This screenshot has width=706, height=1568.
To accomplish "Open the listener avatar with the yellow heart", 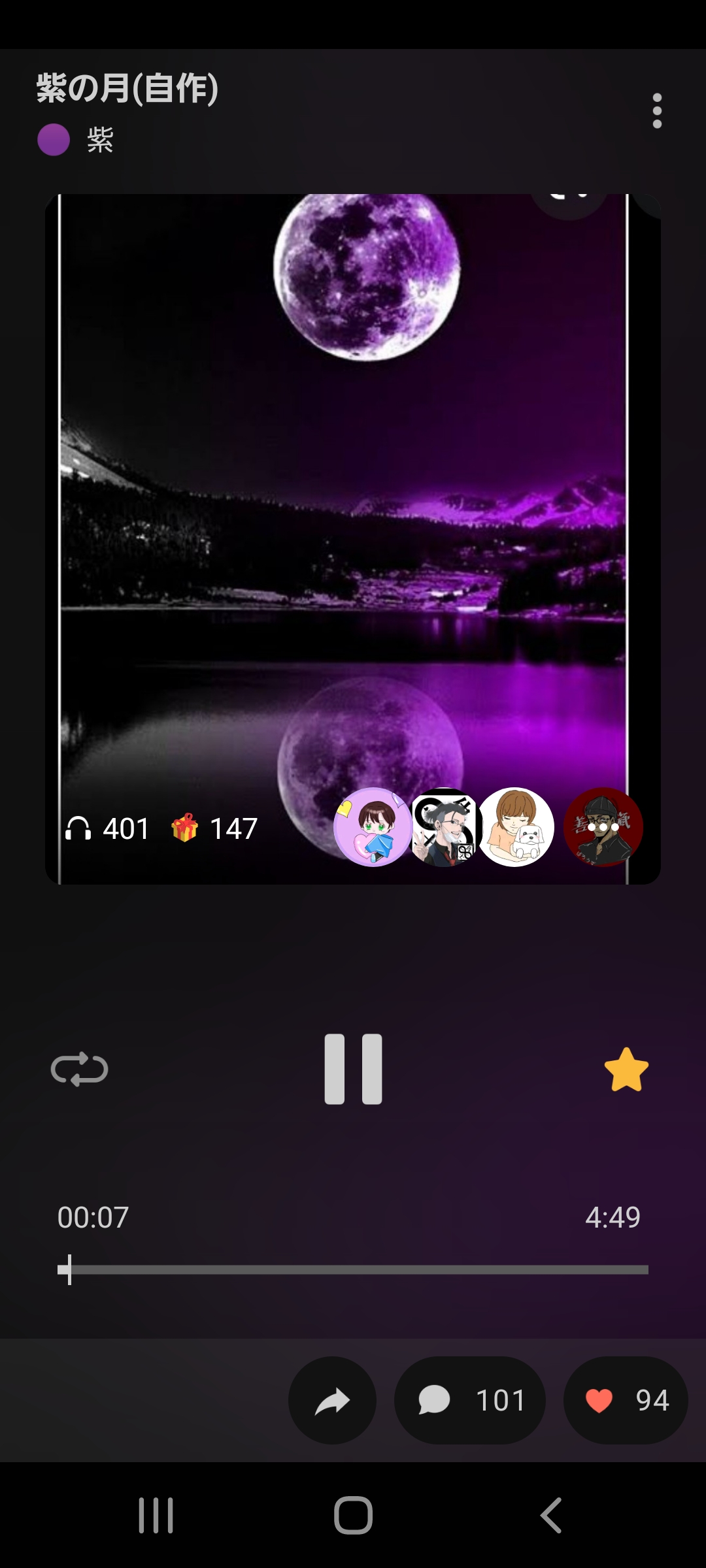I will pos(373,827).
